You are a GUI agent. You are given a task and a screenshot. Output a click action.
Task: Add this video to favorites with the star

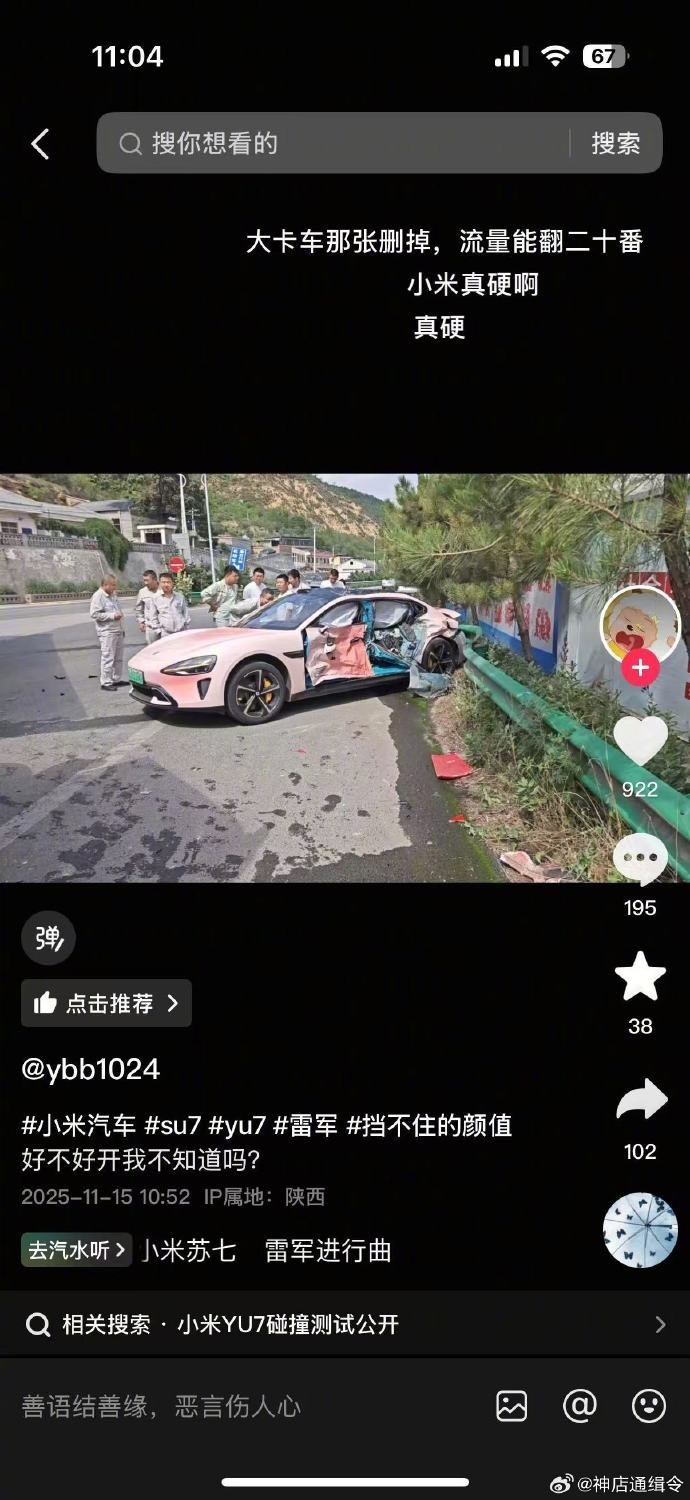(x=640, y=977)
